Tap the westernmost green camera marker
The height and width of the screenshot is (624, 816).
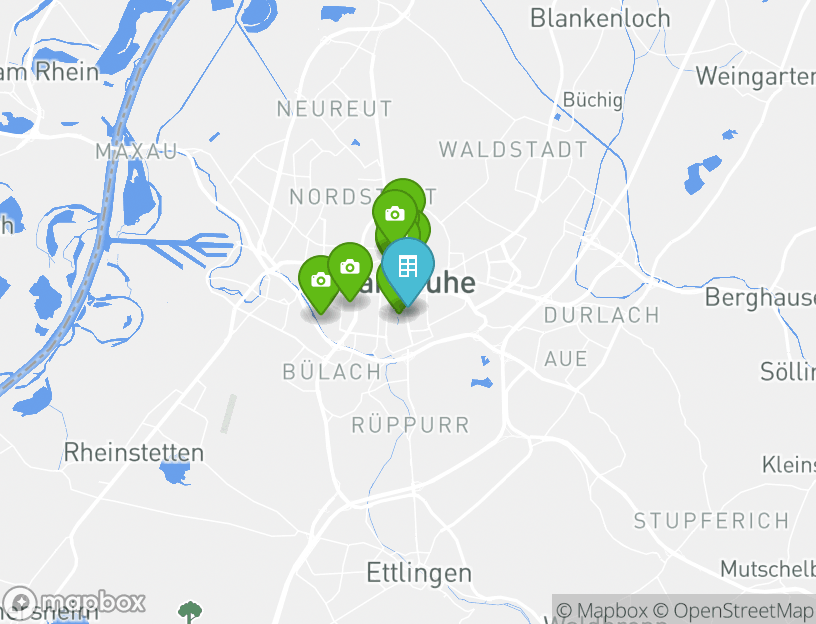click(320, 280)
